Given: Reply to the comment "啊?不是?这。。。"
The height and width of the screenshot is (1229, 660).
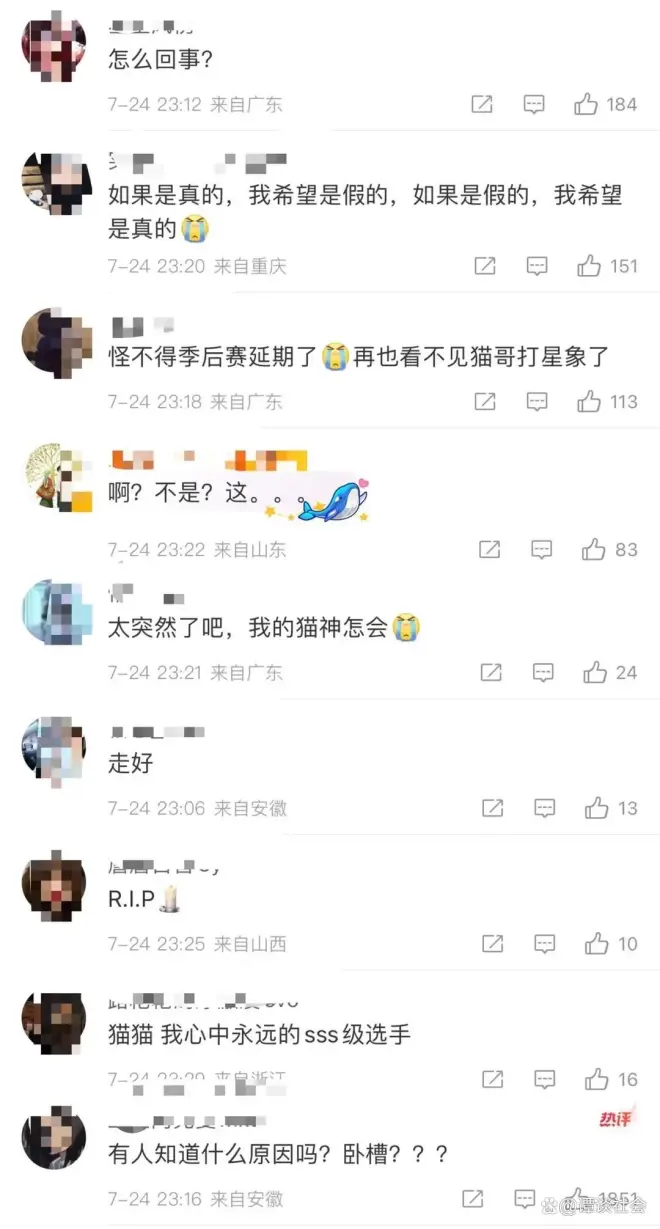Looking at the screenshot, I should coord(542,549).
